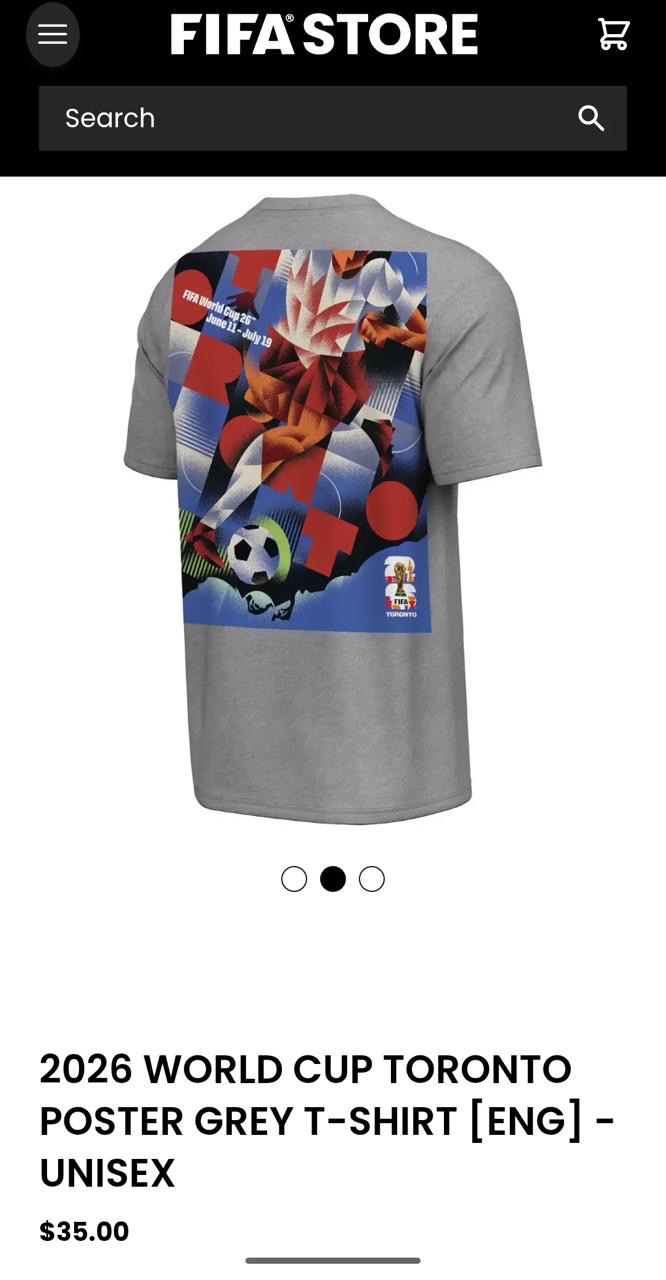Open the shopping cart
666x1280 pixels.
613,34
